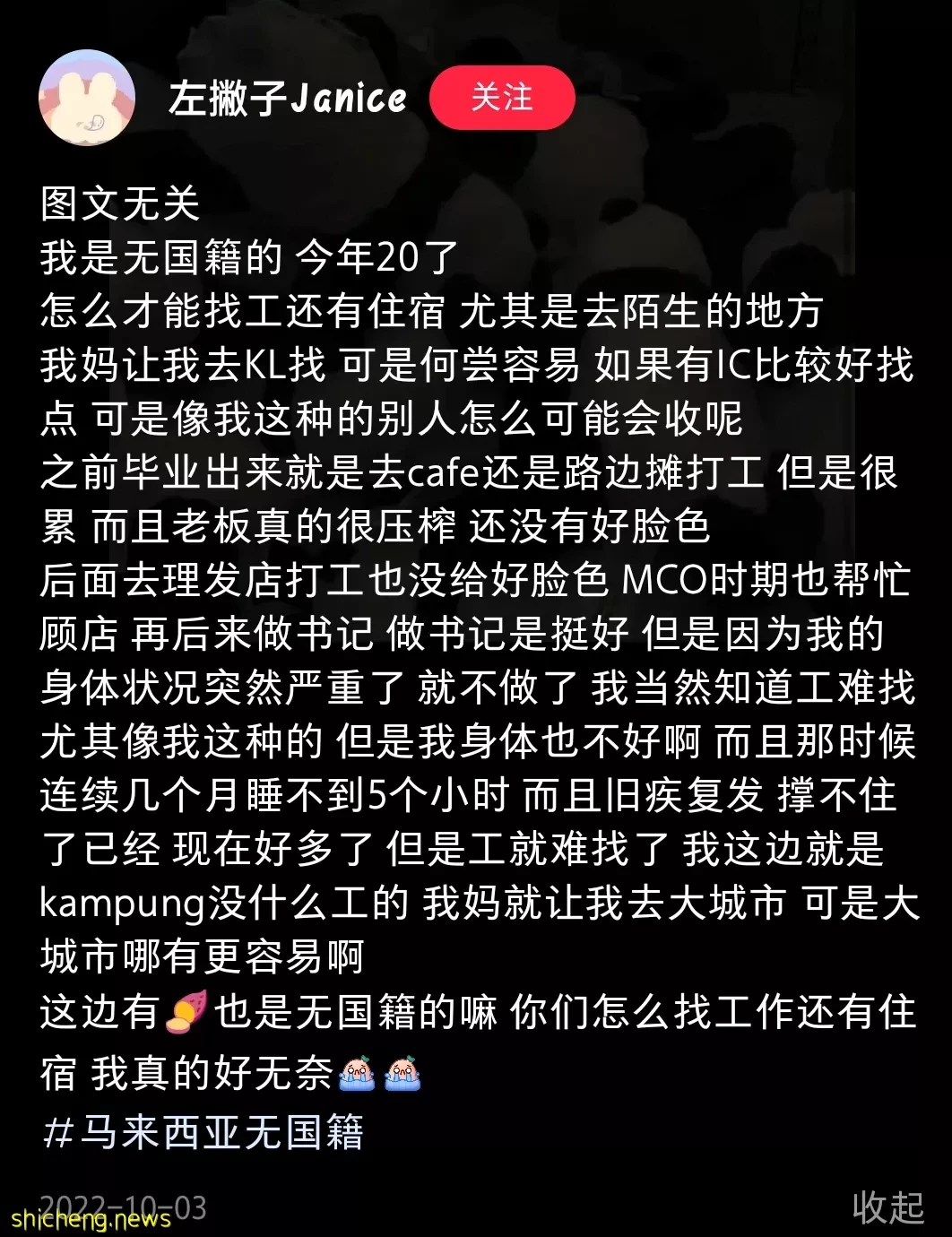Follow 左撇子Janice with the 关注 button

502,98
